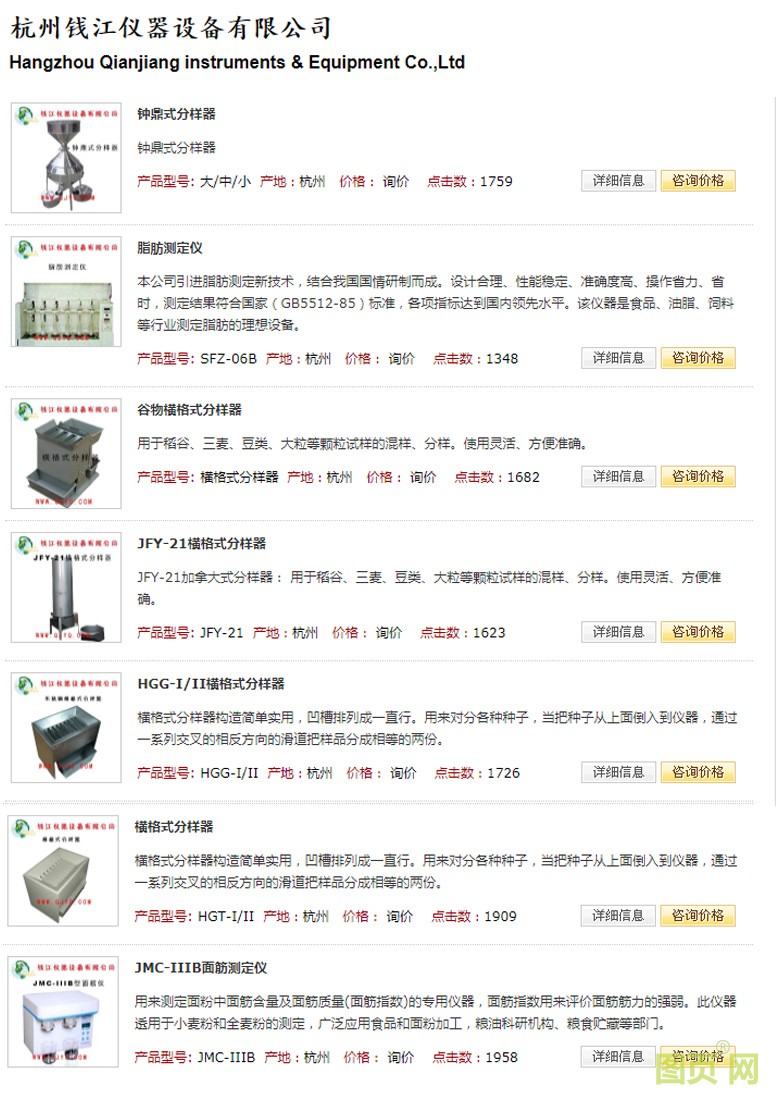Select the 谷物横格式分样器 title link
Screen dimensions: 777x1099
click(x=189, y=410)
